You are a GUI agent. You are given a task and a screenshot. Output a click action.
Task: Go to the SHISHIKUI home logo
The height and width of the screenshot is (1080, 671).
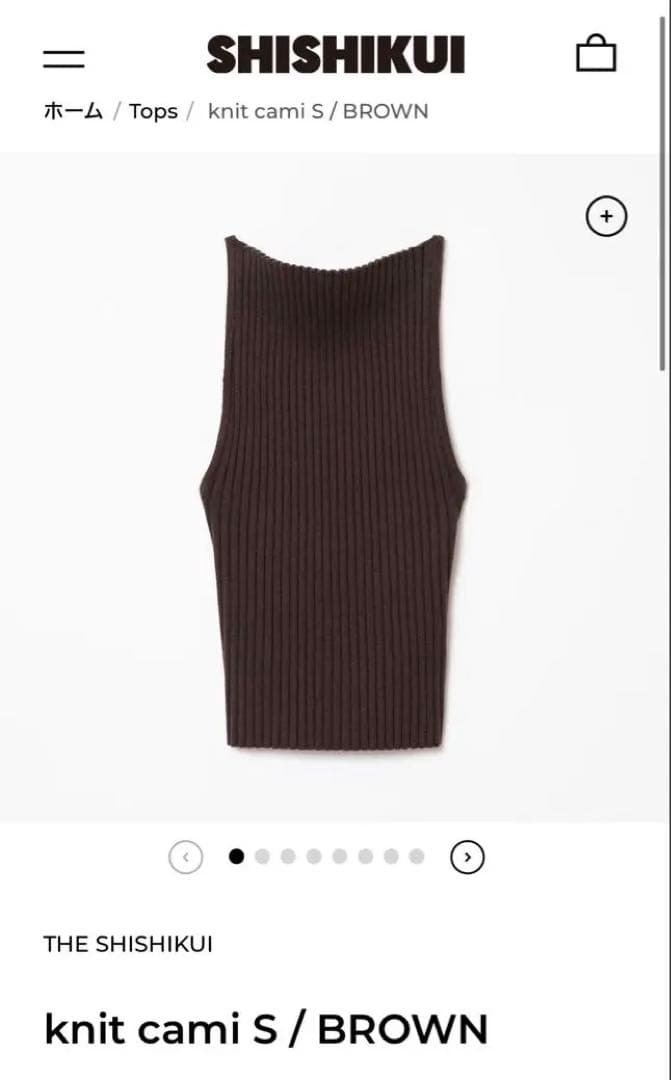click(336, 56)
